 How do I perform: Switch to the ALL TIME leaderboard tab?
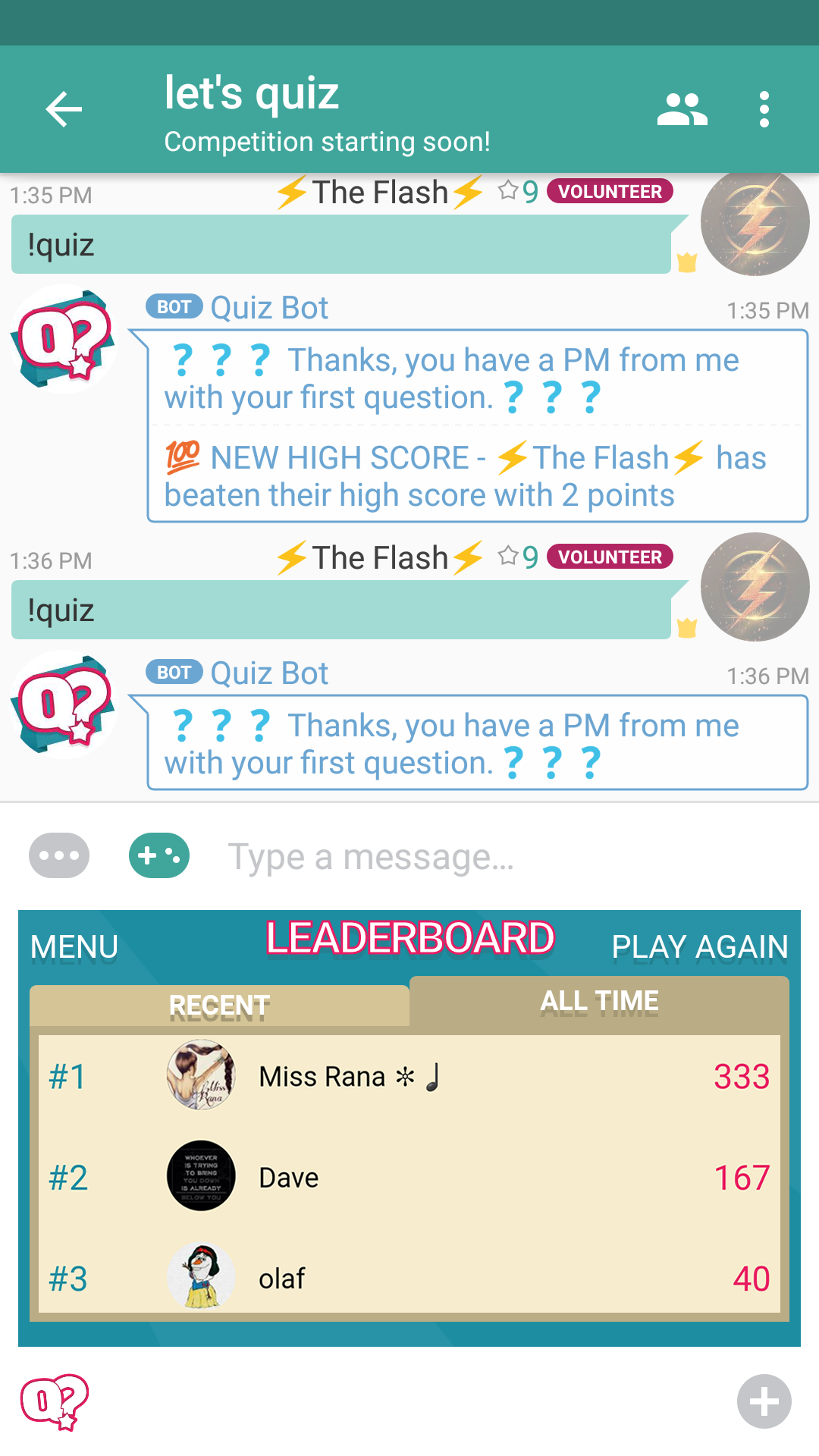coord(599,1002)
